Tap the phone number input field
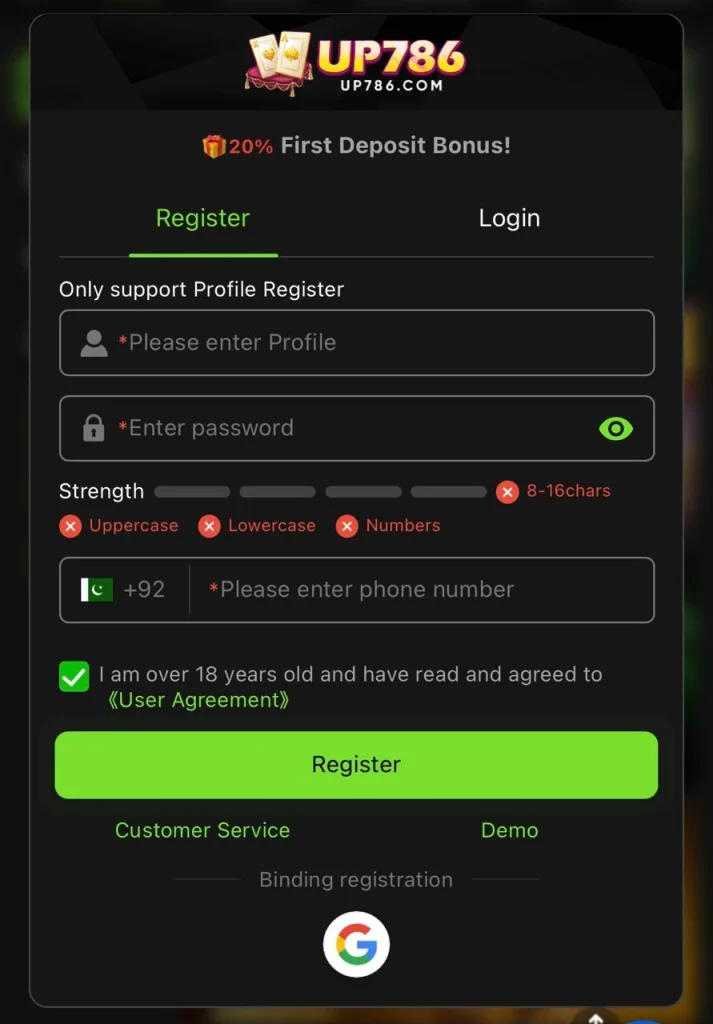 [x=420, y=590]
